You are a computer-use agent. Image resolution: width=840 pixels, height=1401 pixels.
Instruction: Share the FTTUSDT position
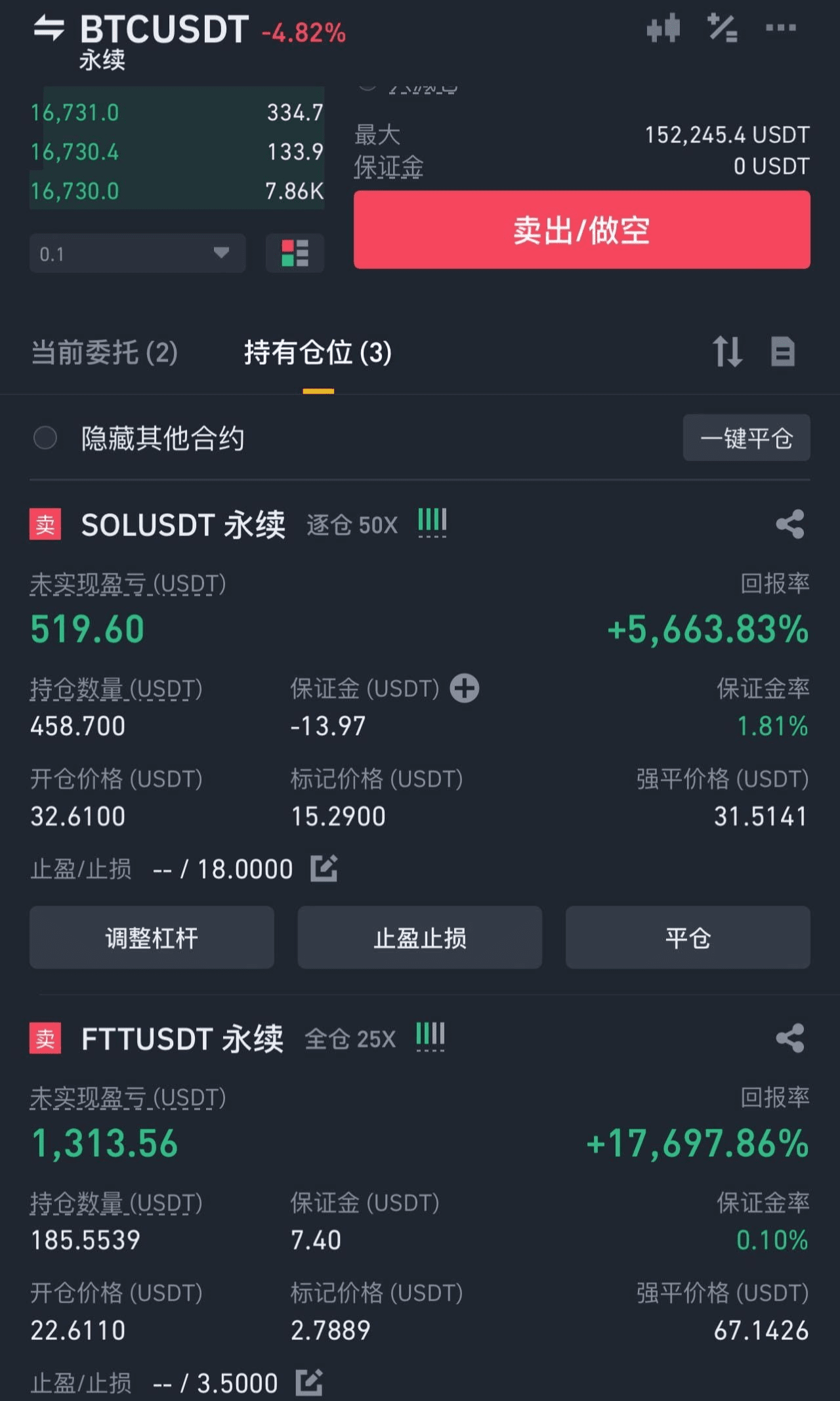pyautogui.click(x=790, y=1038)
